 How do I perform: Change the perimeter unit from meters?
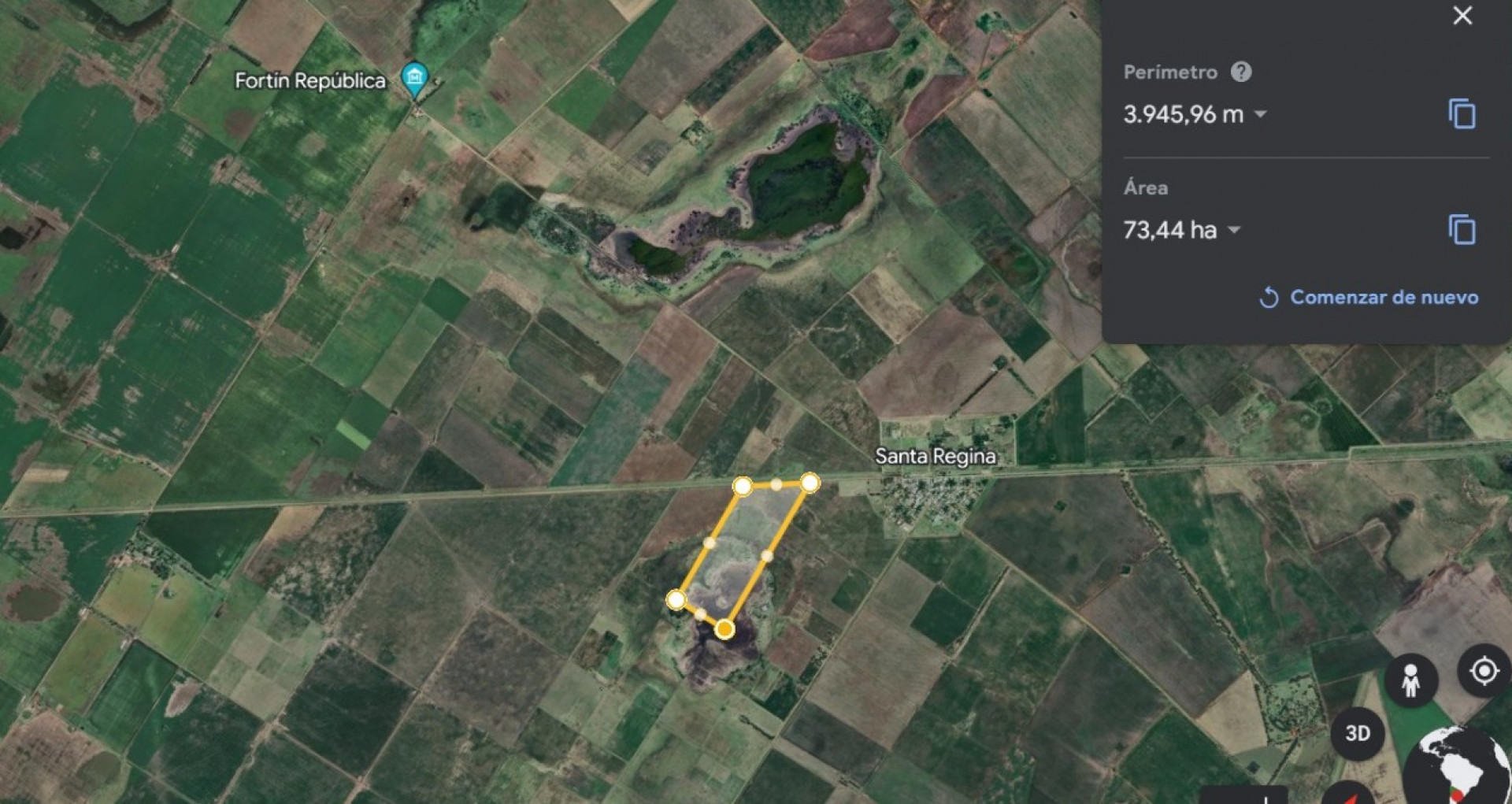pos(1261,114)
